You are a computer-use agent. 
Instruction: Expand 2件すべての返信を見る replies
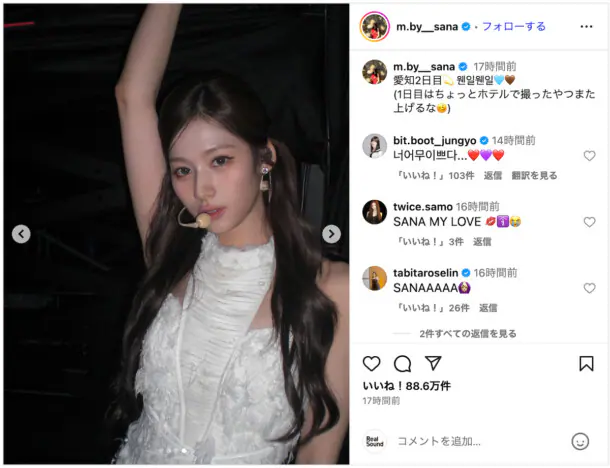tap(468, 333)
